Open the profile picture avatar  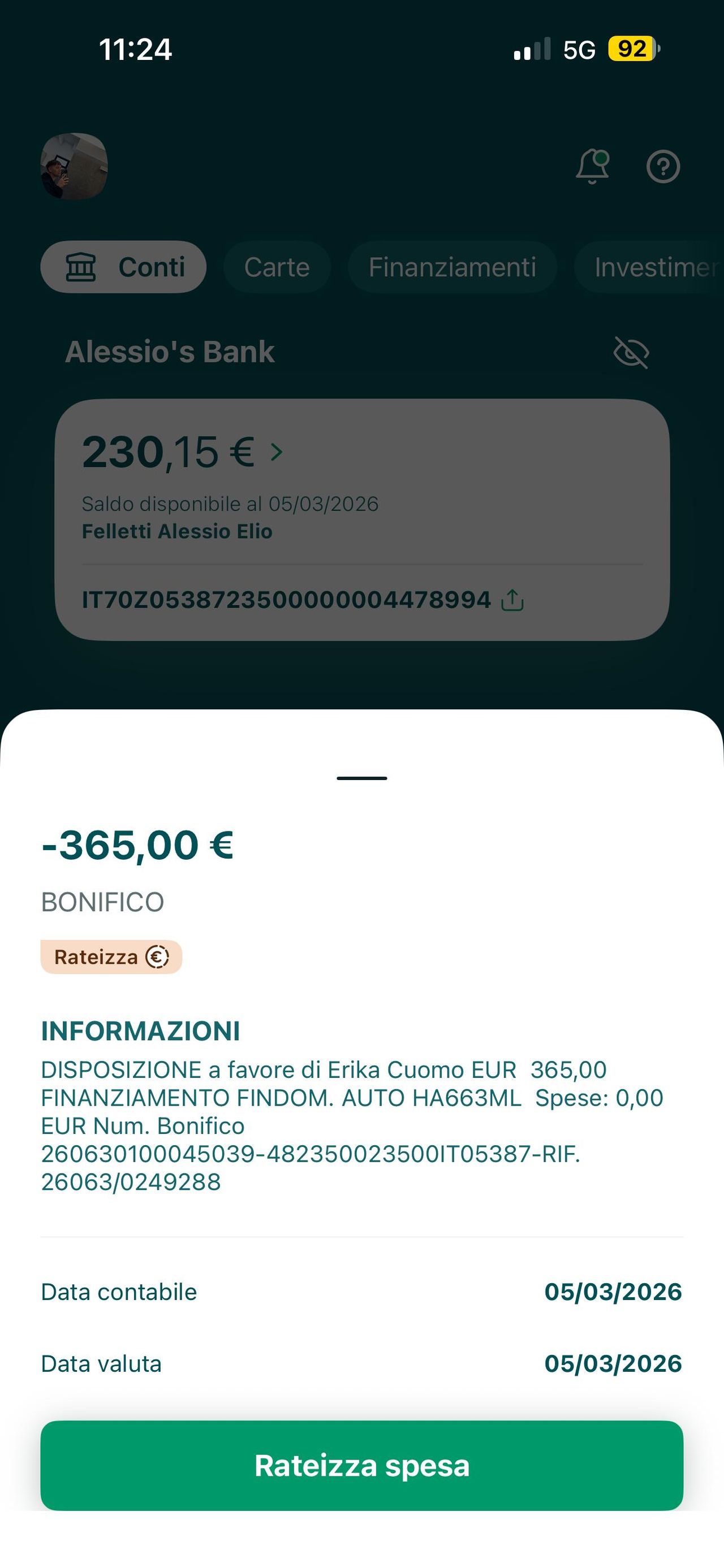click(74, 166)
